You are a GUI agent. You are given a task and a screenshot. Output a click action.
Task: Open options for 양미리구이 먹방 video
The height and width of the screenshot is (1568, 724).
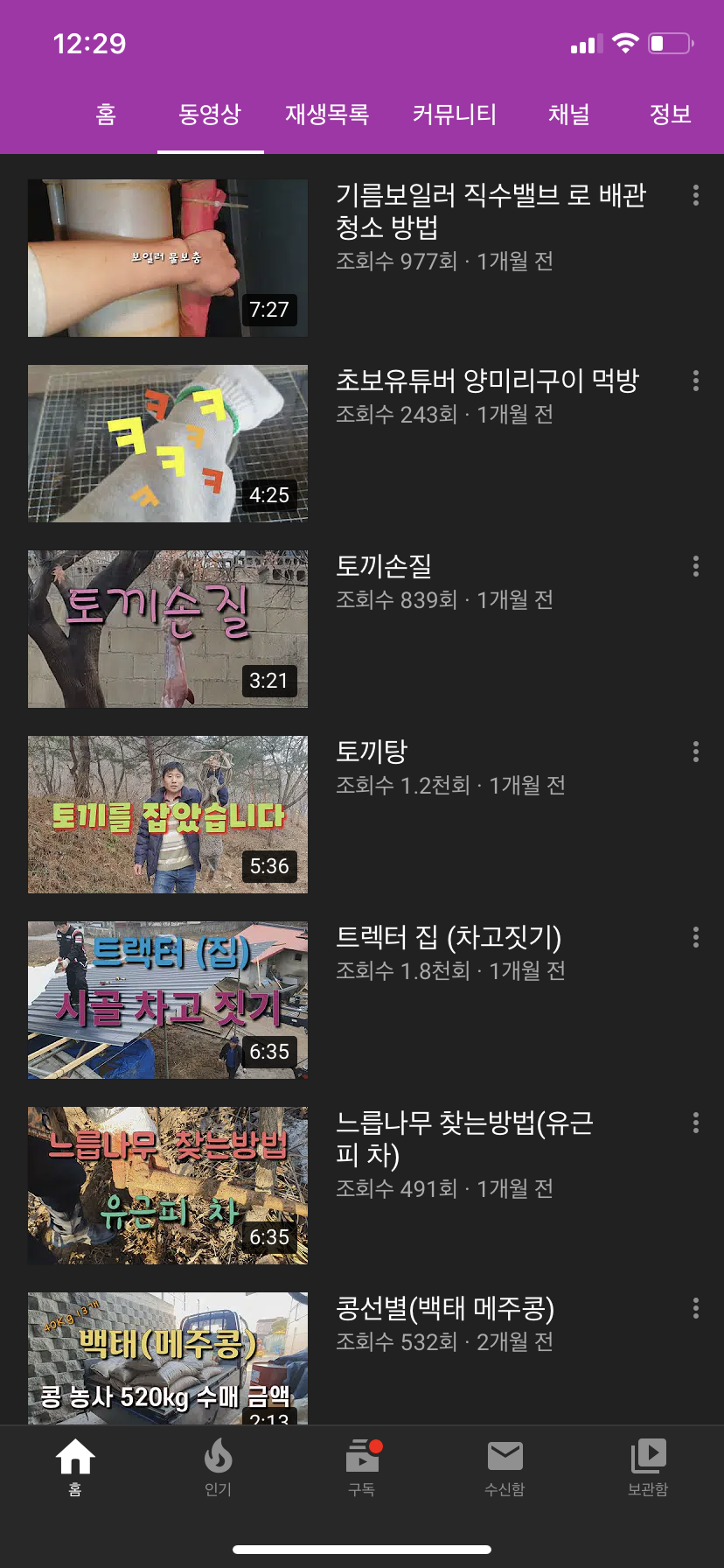tap(696, 381)
